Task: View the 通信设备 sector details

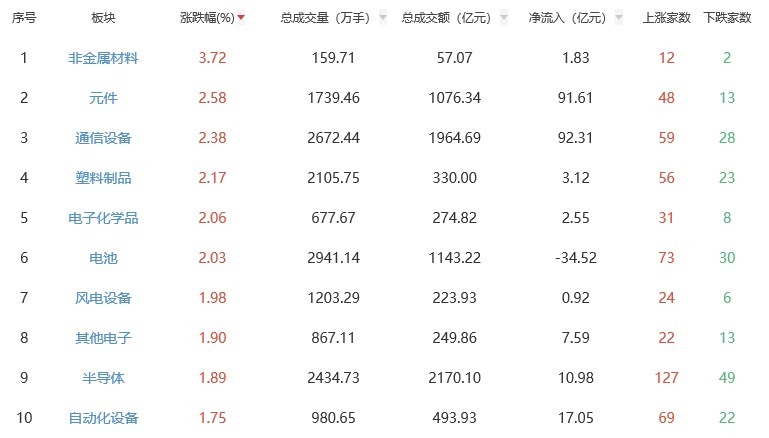Action: click(103, 138)
